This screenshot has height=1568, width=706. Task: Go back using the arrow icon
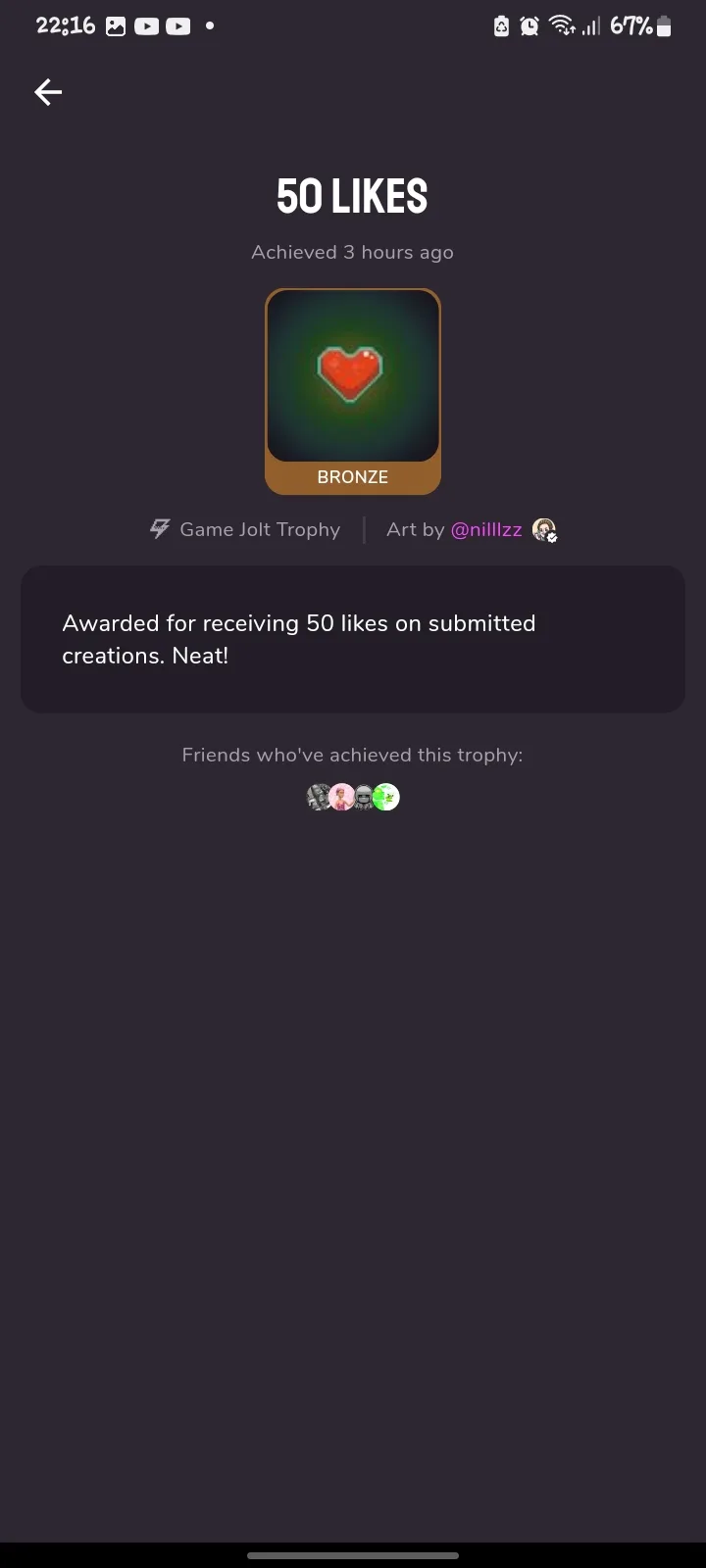coord(48,92)
